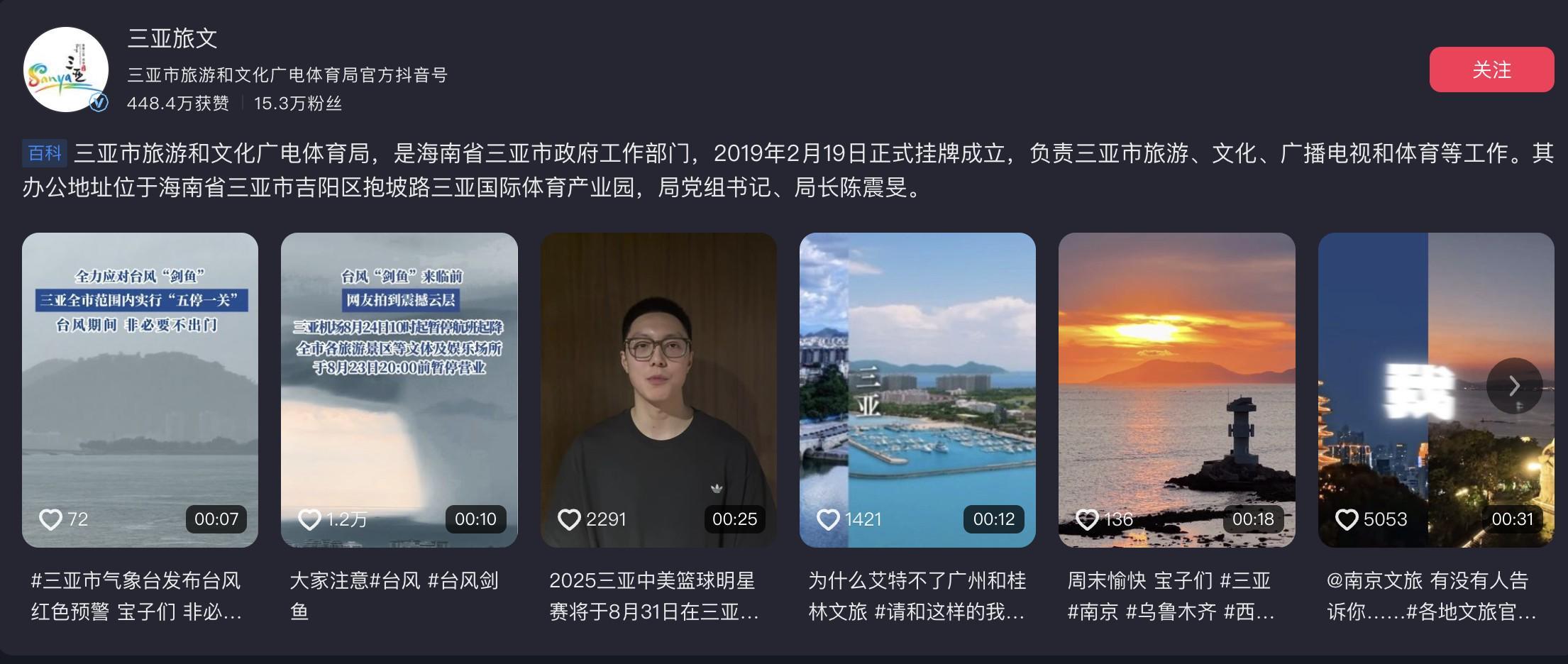
Task: Play the typhoon 五停一关 video
Action: click(140, 389)
